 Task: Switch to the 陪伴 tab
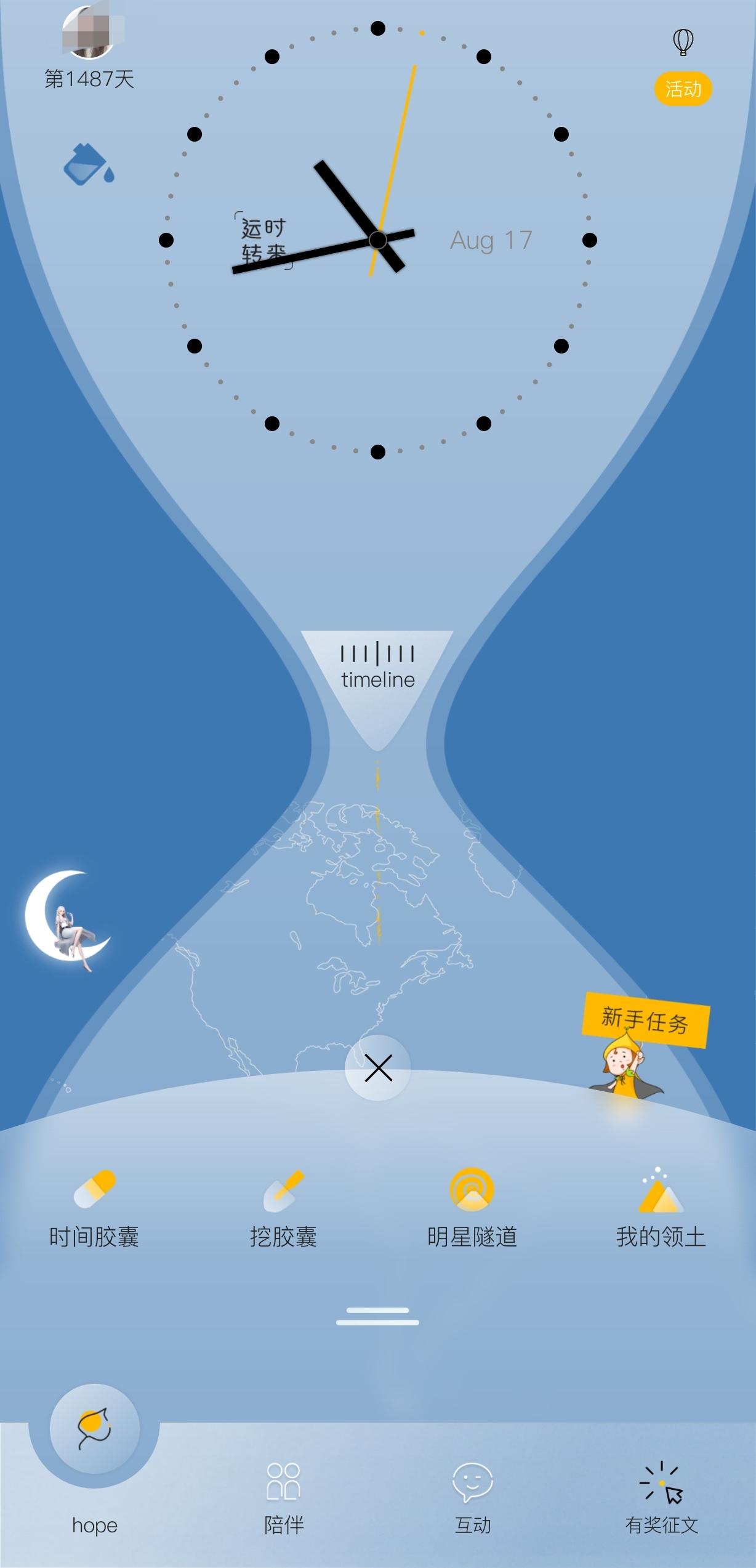(283, 1498)
